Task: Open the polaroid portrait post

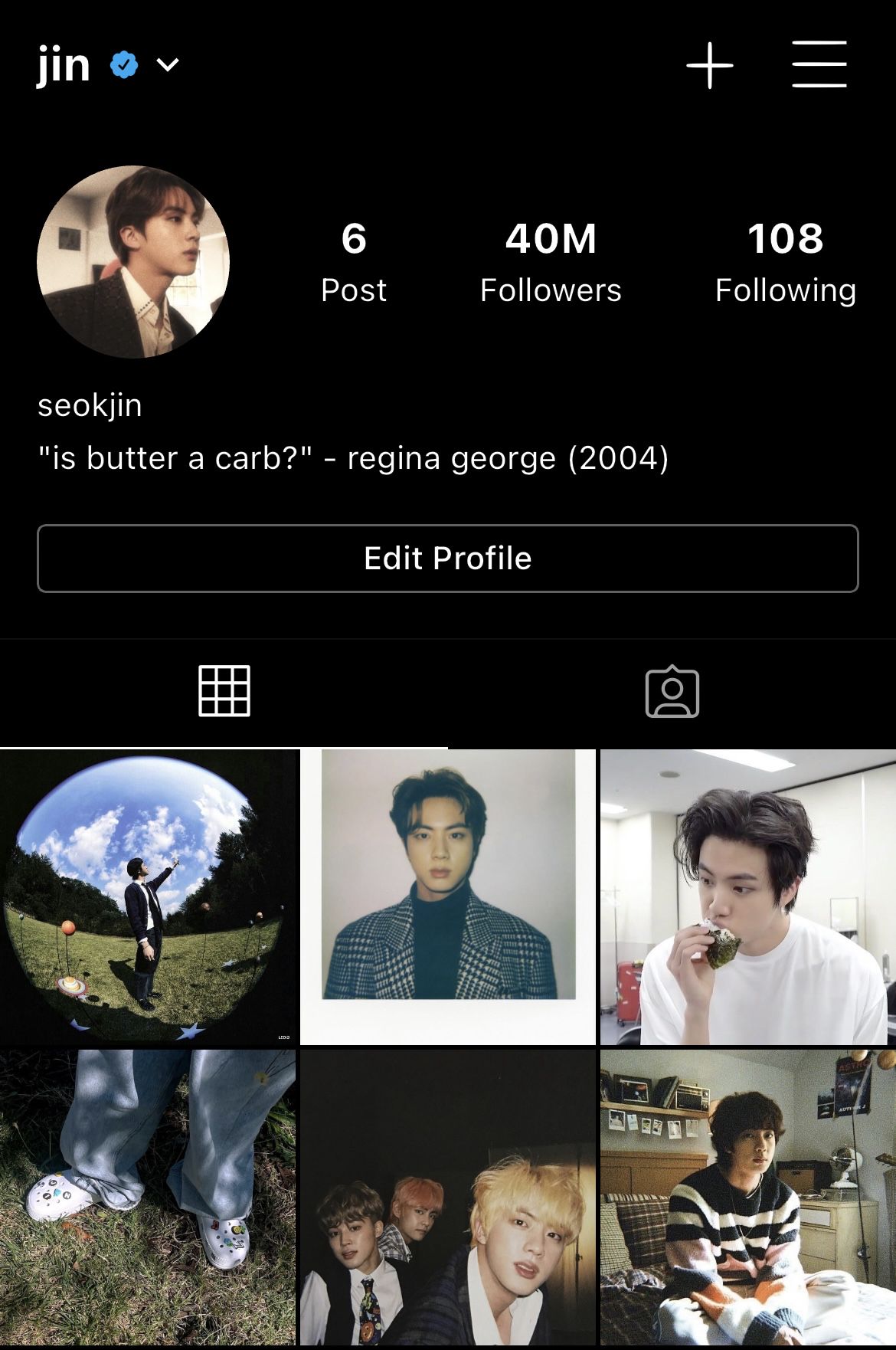Action: click(448, 897)
